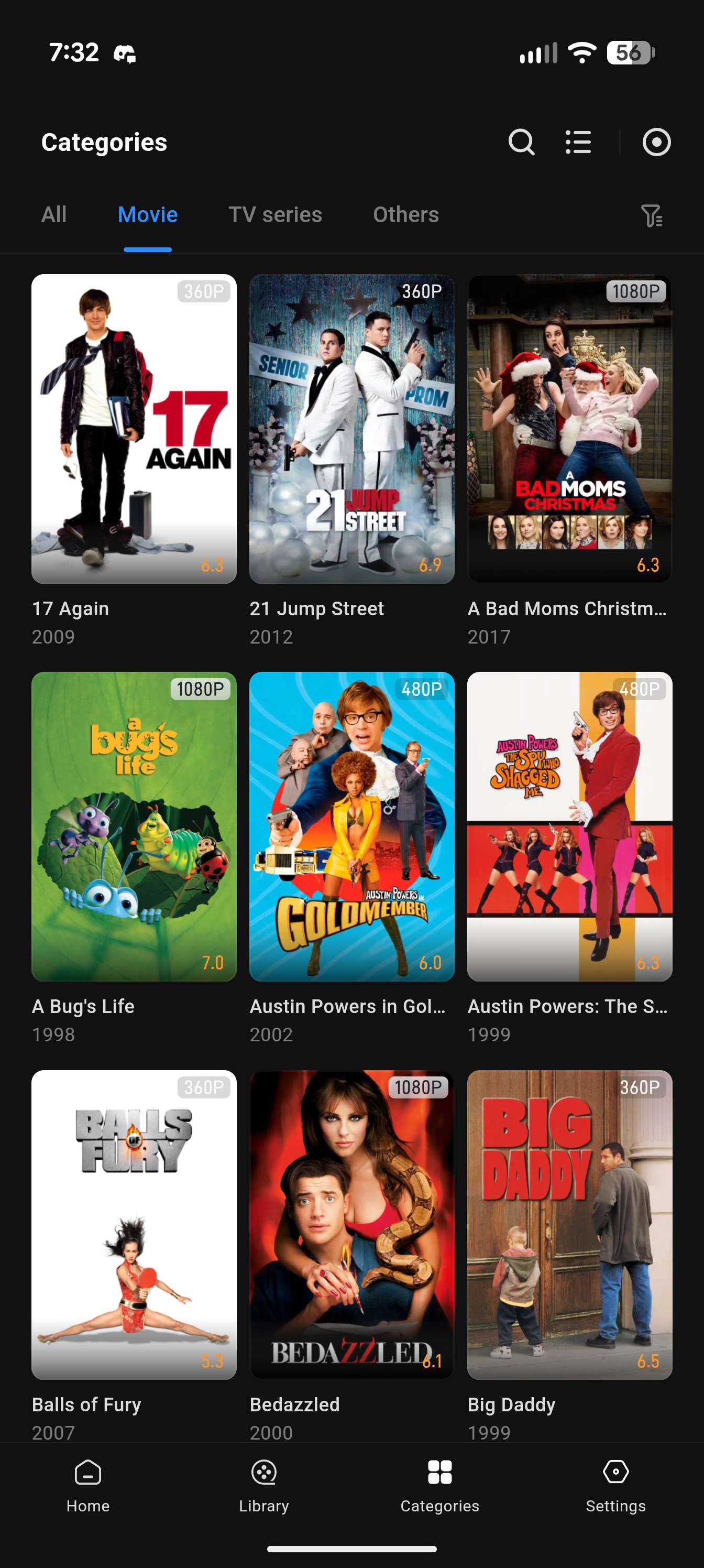This screenshot has width=704, height=1568.
Task: Switch to list view layout
Action: click(578, 143)
